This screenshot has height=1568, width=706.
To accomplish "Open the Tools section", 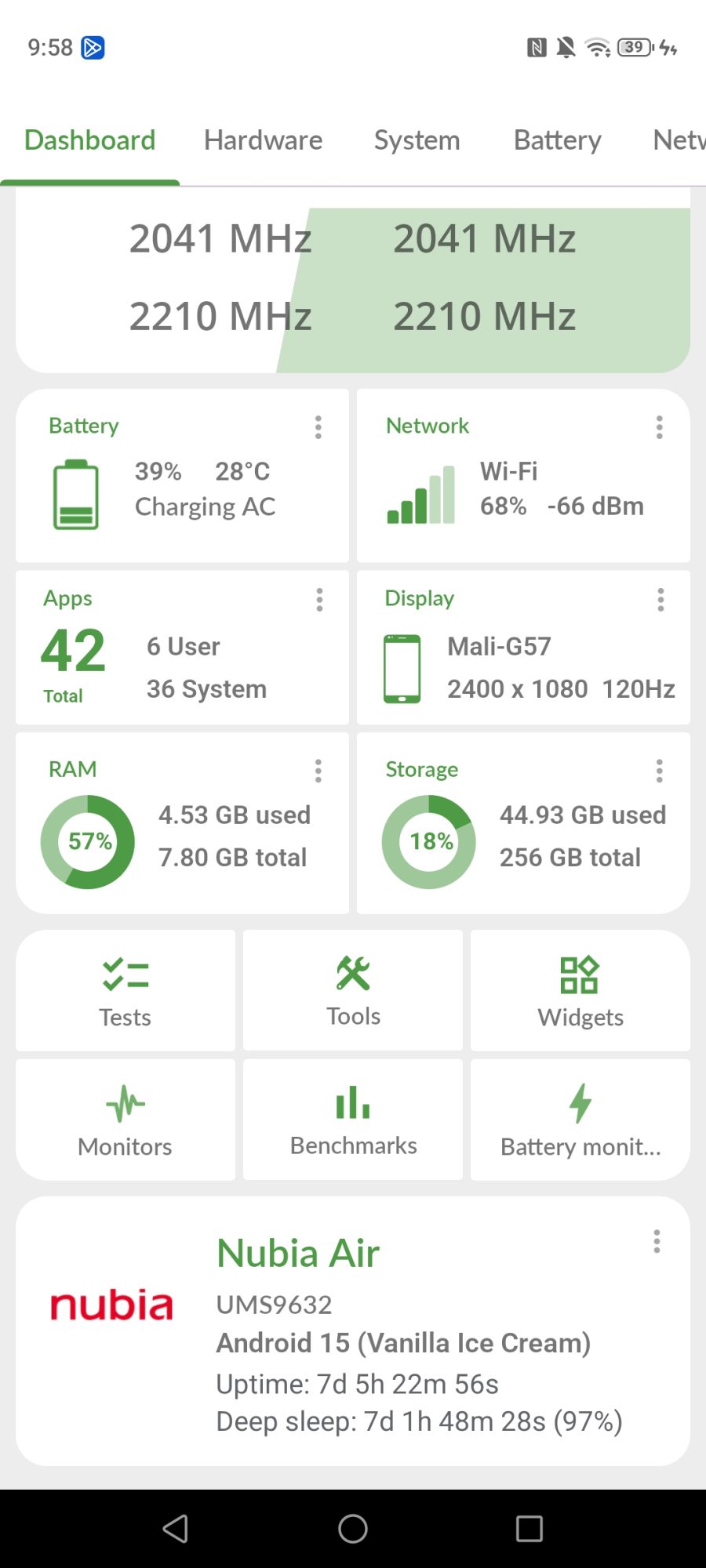I will point(353,991).
